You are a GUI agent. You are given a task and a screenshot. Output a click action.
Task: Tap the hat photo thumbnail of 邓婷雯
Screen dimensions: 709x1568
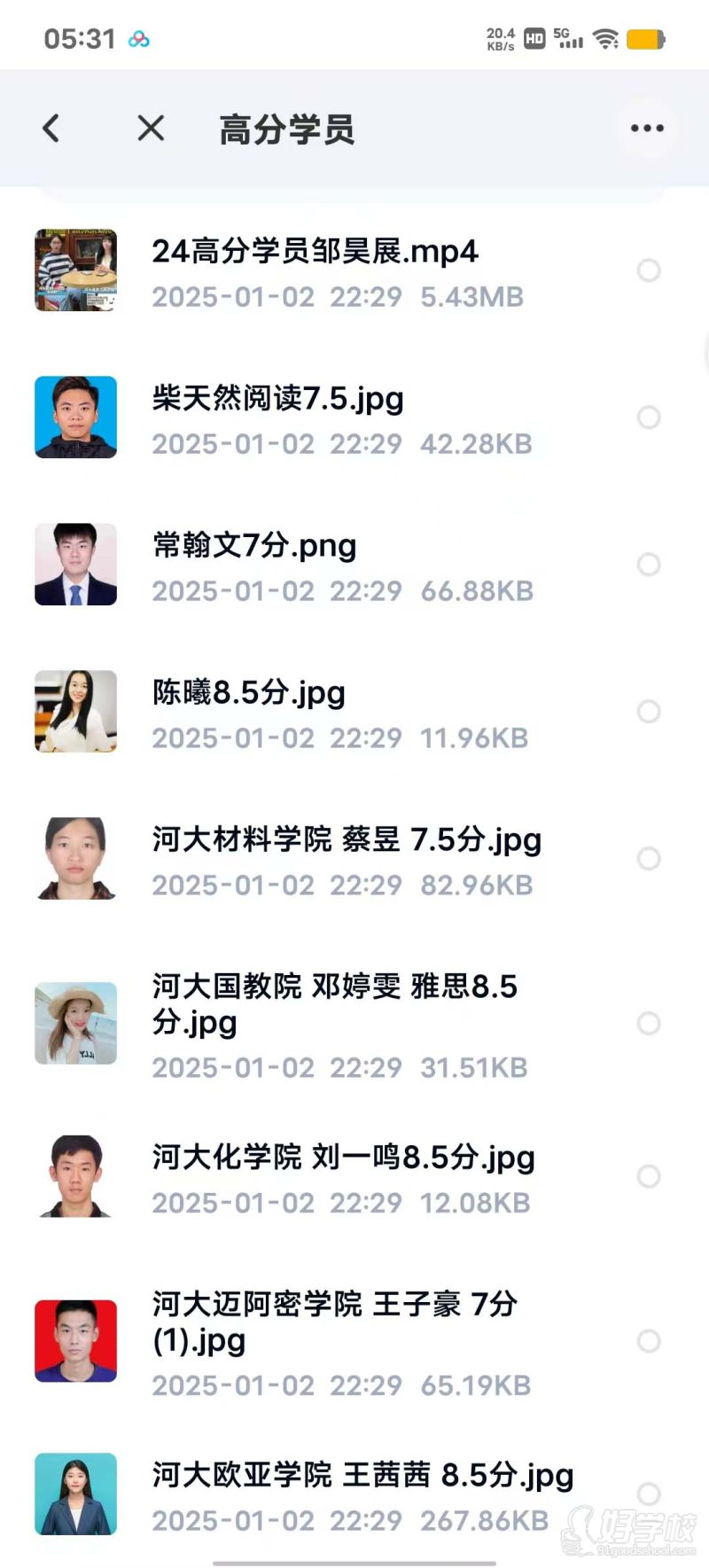tap(75, 1024)
